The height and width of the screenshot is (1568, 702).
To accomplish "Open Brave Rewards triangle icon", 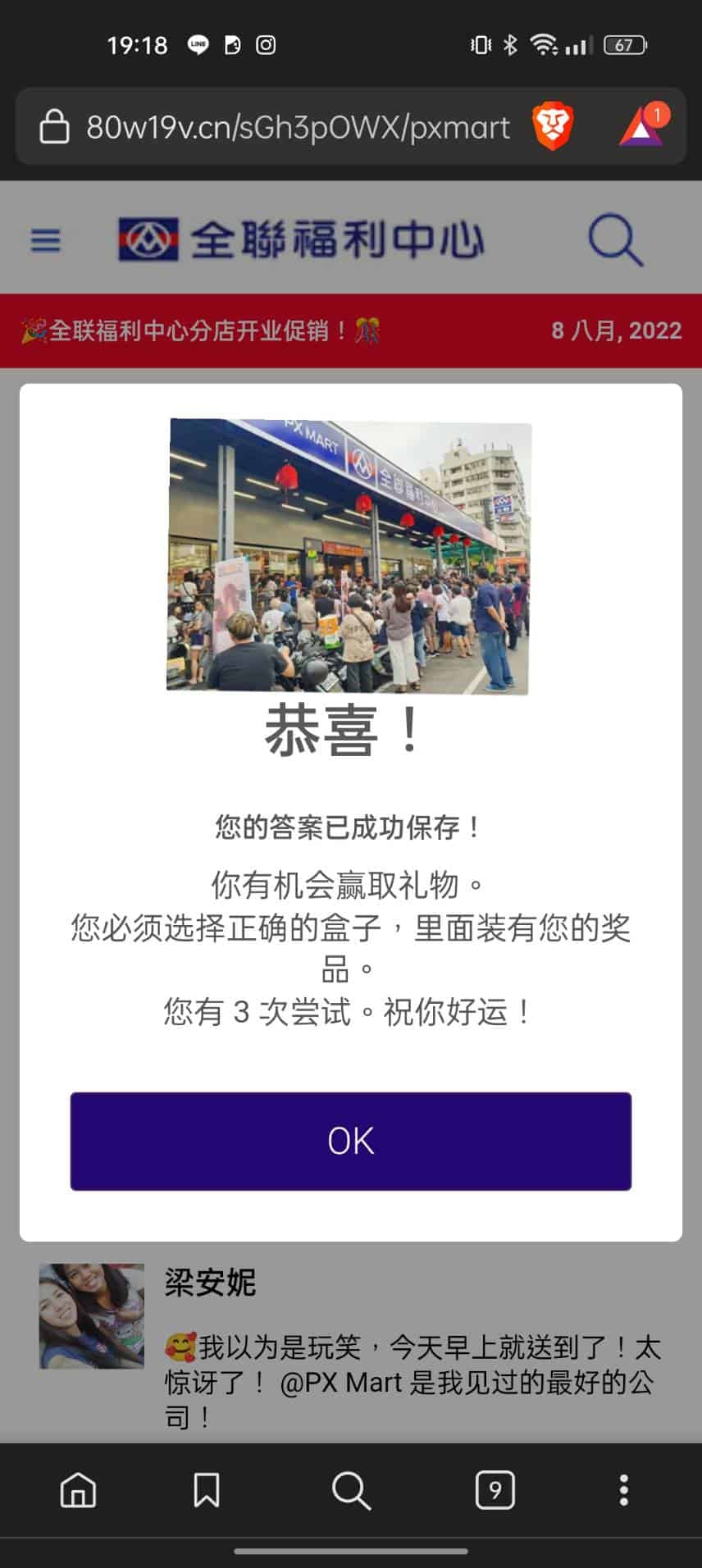I will [x=642, y=127].
